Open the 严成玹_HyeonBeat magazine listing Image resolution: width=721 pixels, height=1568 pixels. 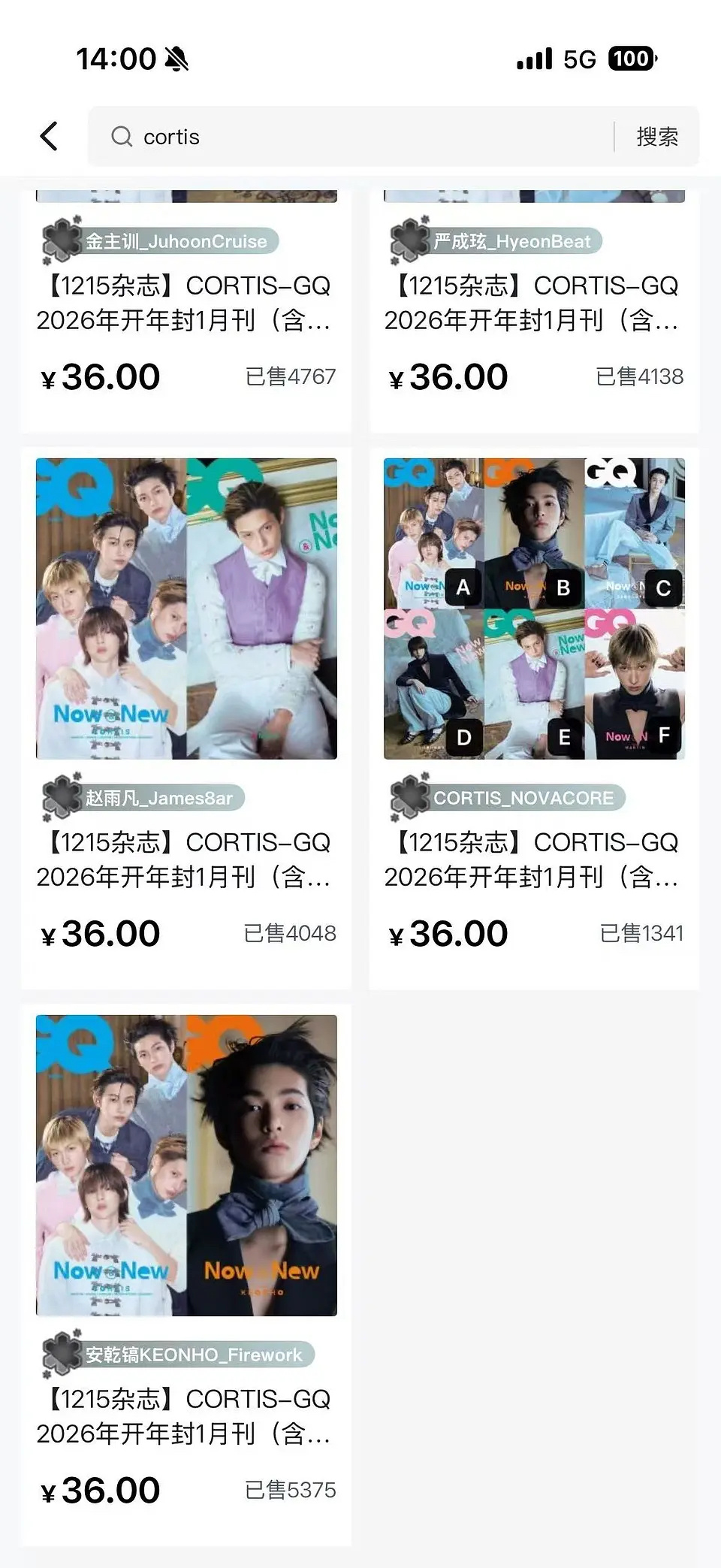pos(533,303)
